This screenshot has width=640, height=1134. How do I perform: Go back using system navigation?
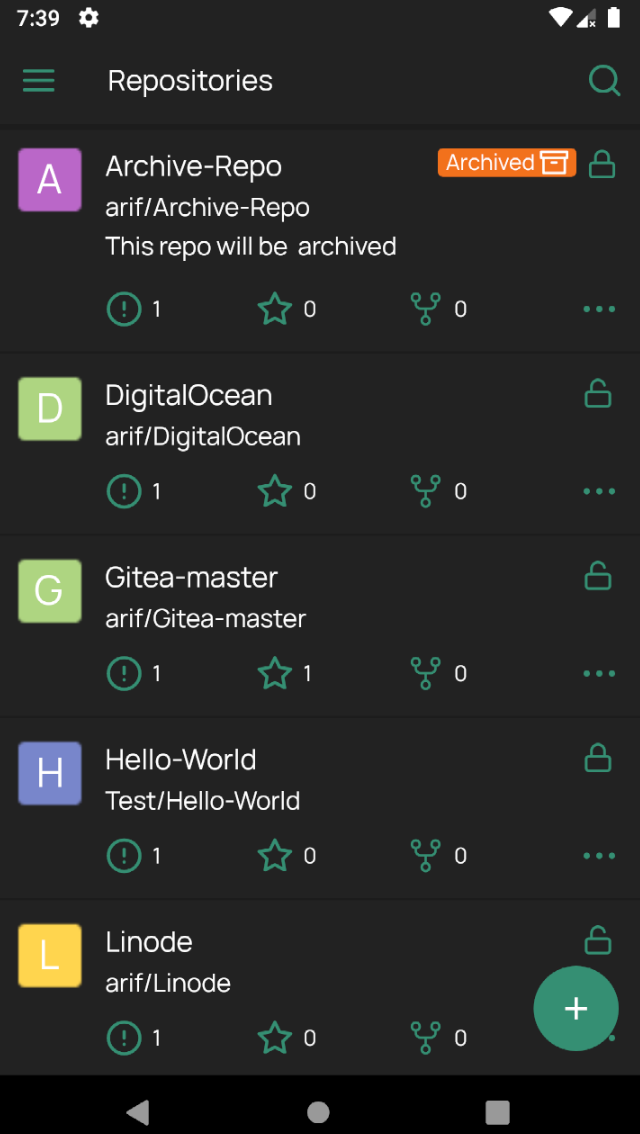137,1112
